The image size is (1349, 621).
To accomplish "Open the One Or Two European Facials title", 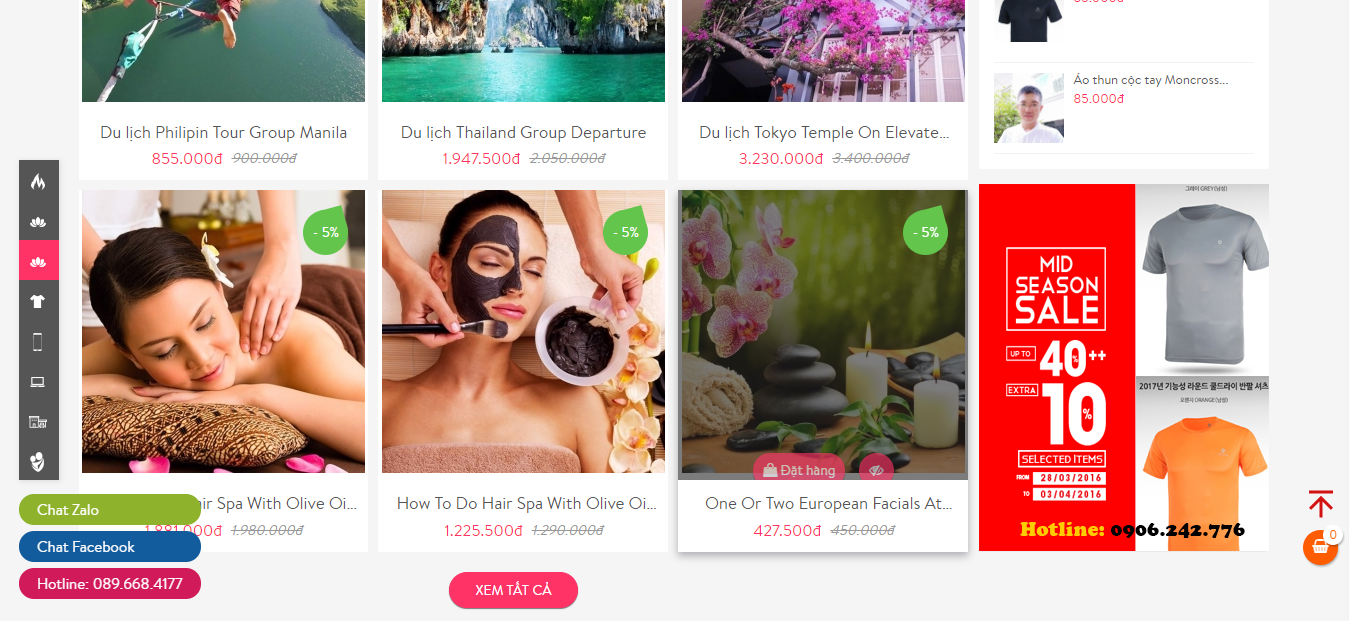I will (827, 504).
